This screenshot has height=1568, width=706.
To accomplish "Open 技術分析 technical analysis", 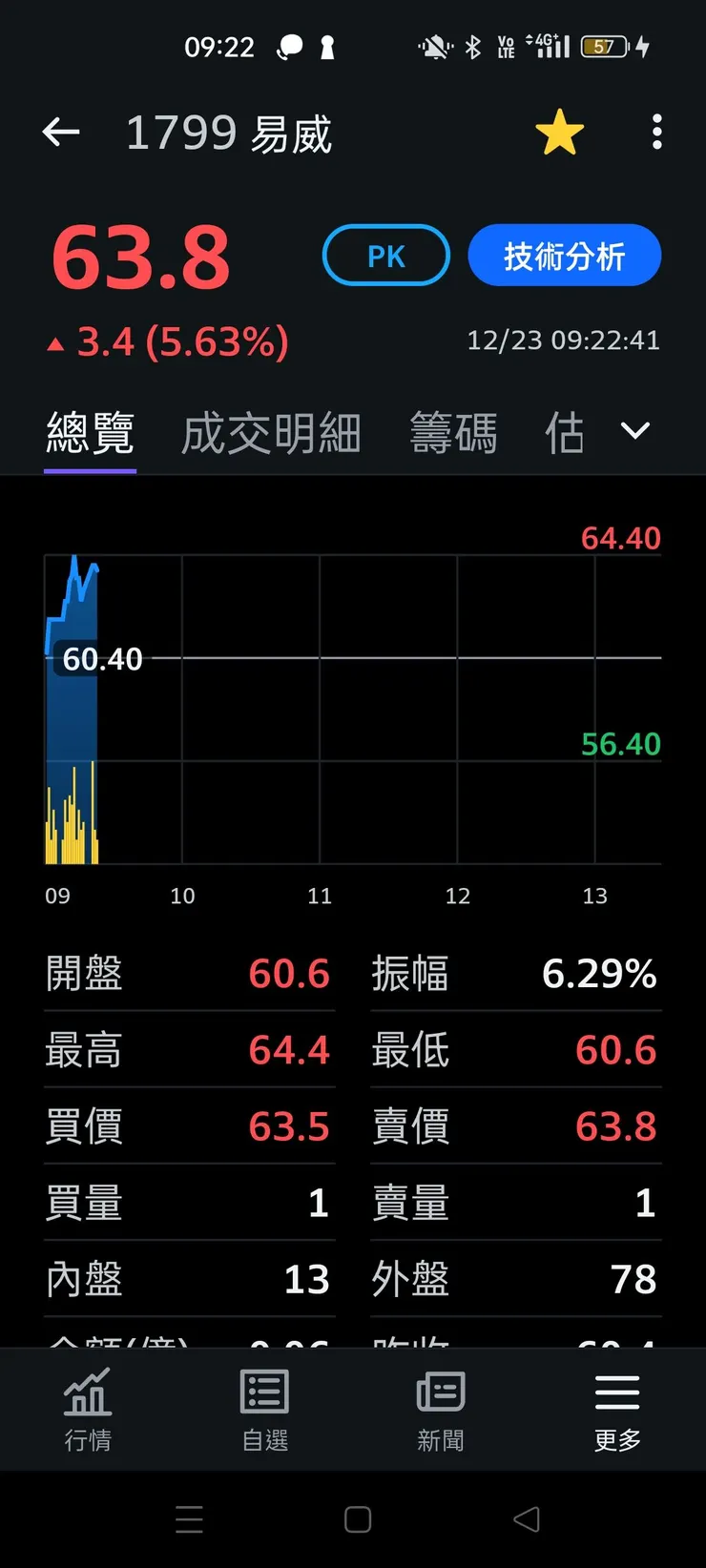I will tap(564, 255).
